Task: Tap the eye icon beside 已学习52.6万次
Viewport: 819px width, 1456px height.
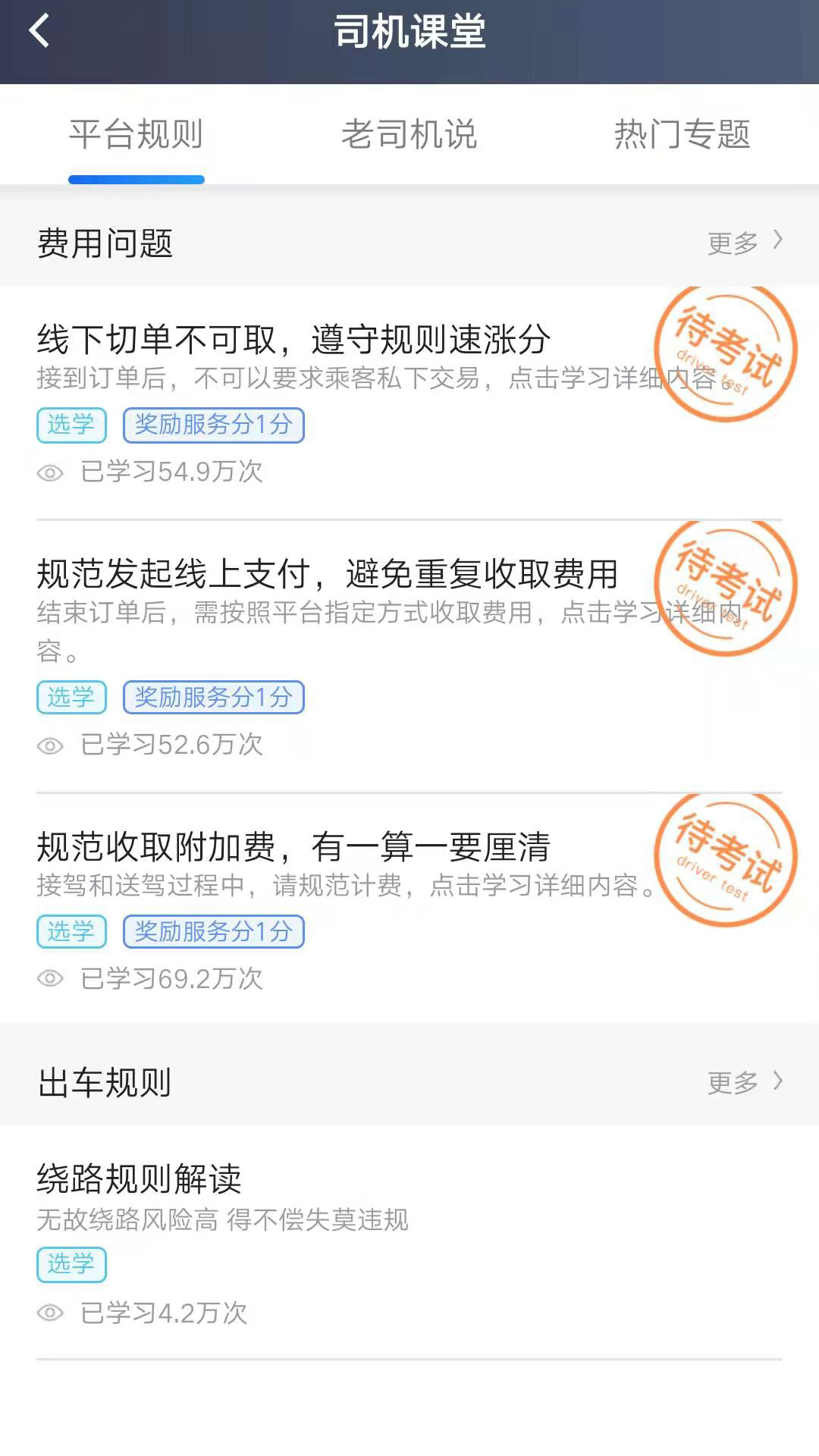Action: [x=50, y=745]
